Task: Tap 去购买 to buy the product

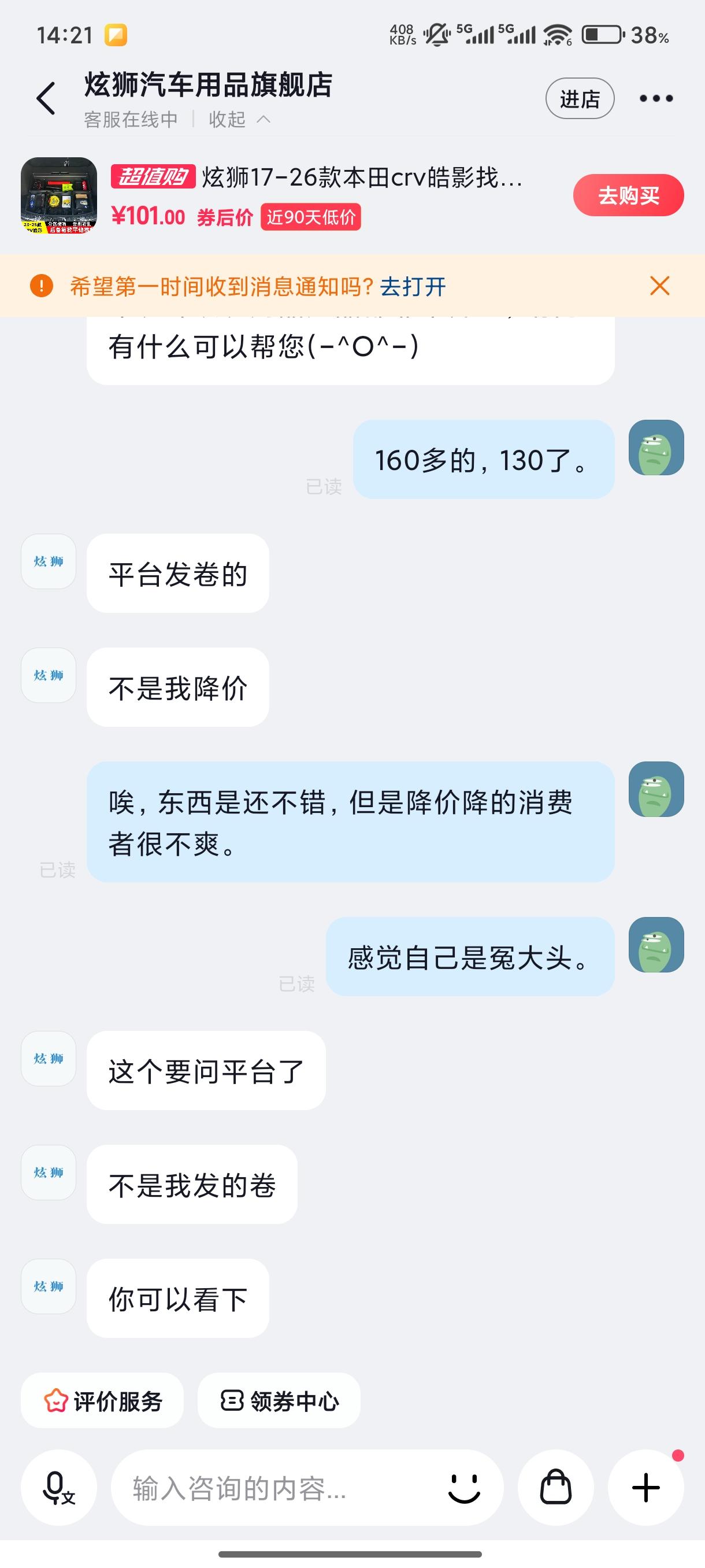Action: click(x=628, y=195)
